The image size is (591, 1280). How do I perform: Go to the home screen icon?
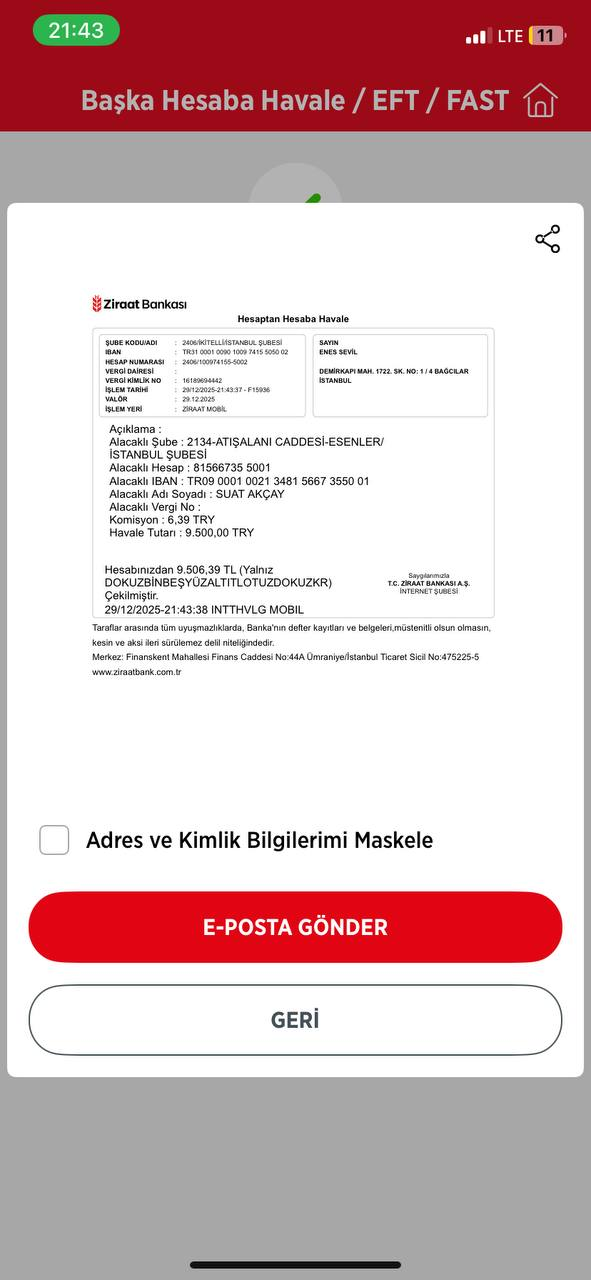tap(540, 100)
